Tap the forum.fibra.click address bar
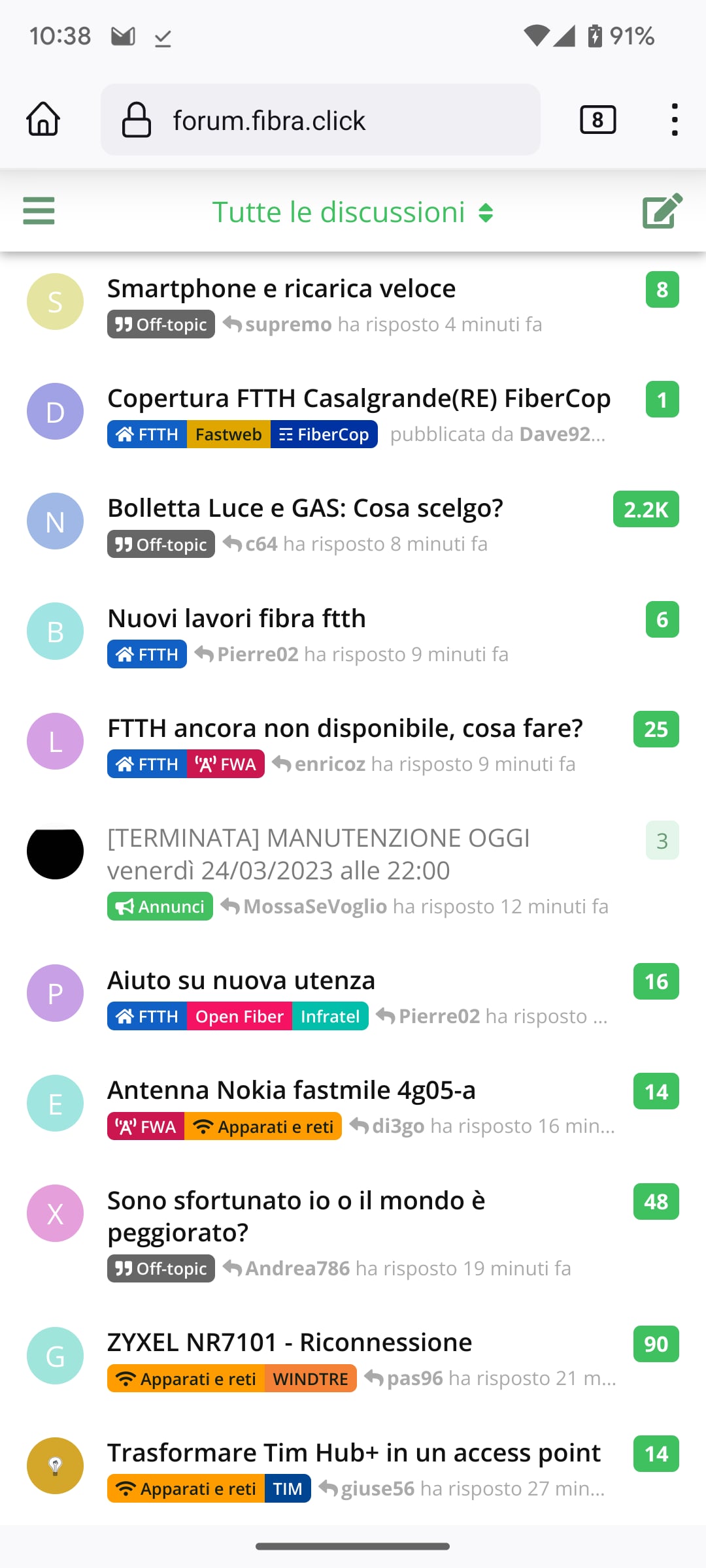 tap(320, 120)
